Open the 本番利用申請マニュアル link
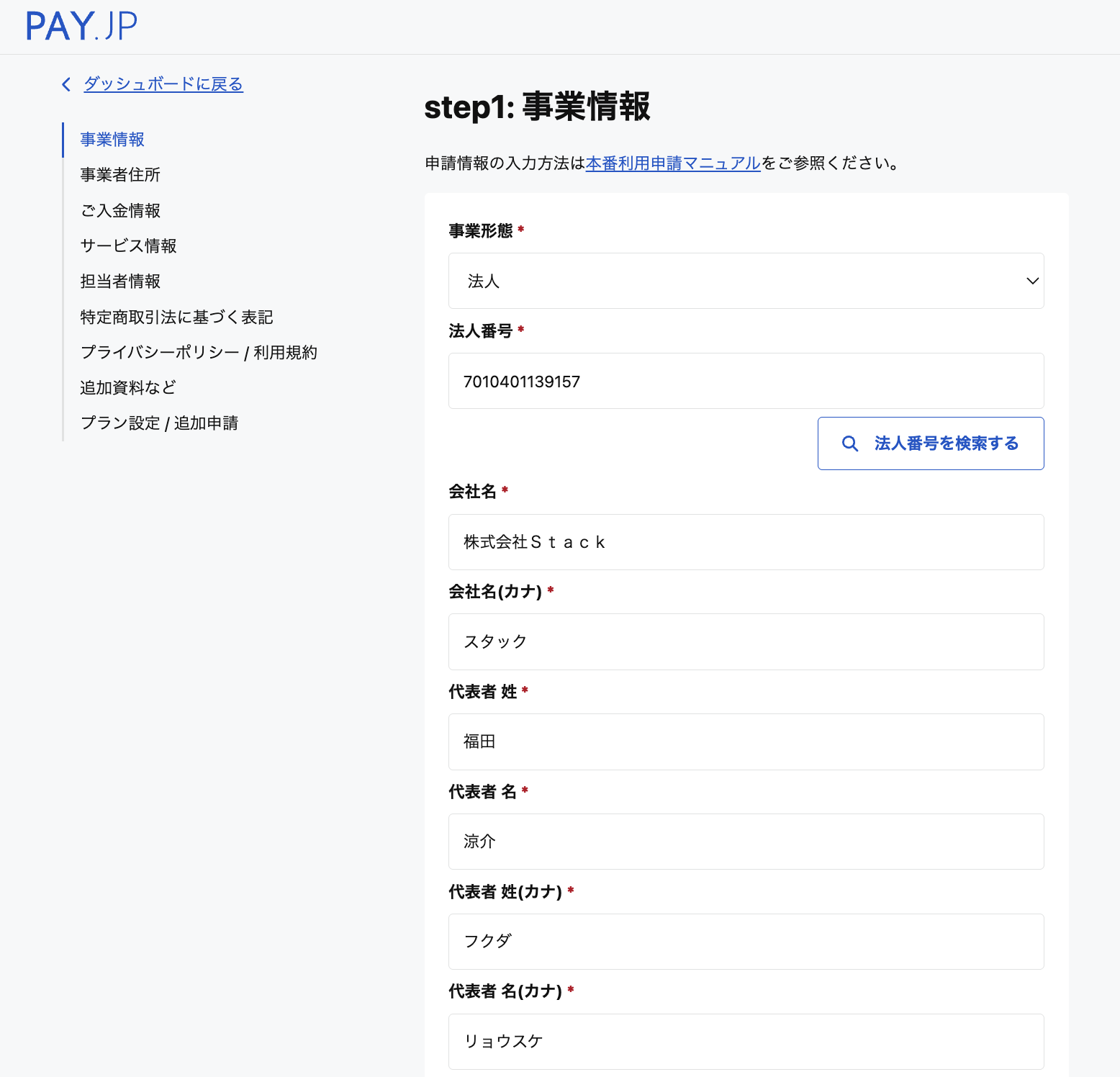 coord(672,163)
